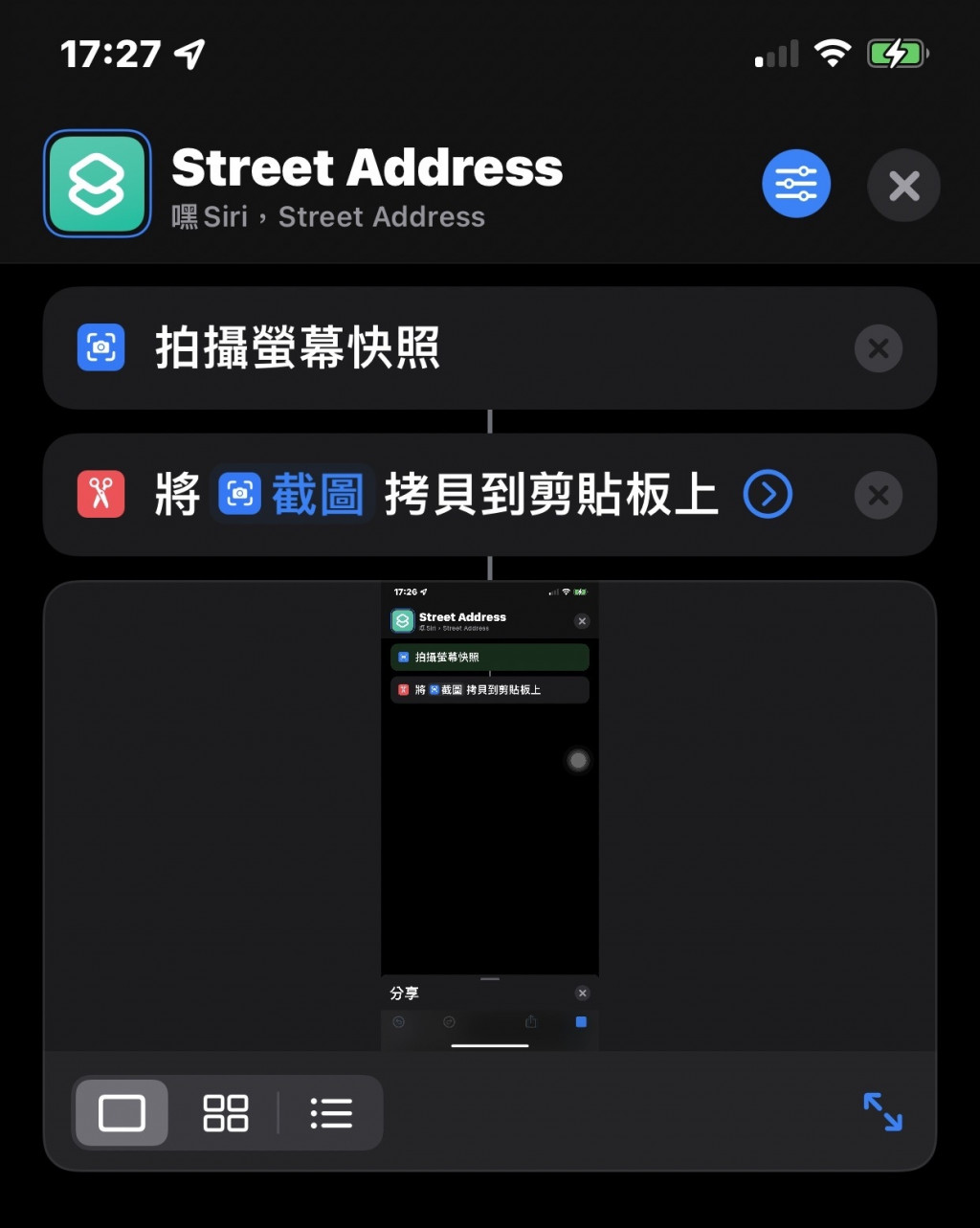
Task: Open the shortcut settings sliders button
Action: [x=795, y=184]
